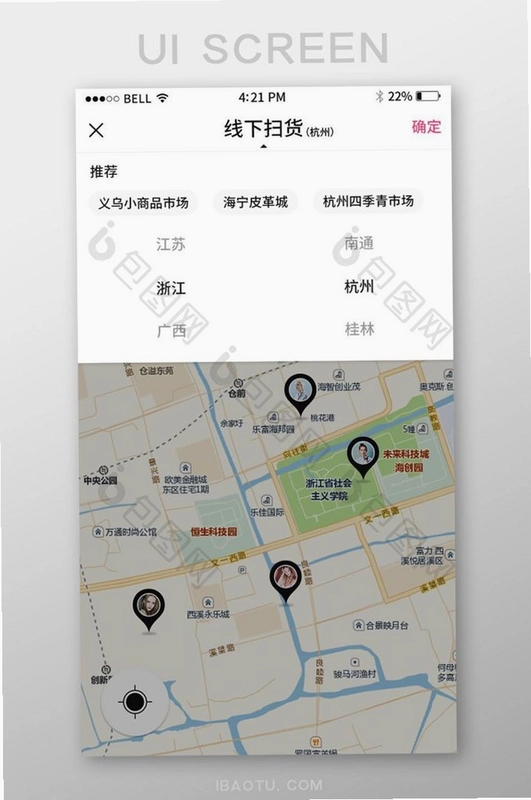This screenshot has width=531, height=800.
Task: Open the avatar pin near 海智创业茂
Action: pyautogui.click(x=300, y=394)
